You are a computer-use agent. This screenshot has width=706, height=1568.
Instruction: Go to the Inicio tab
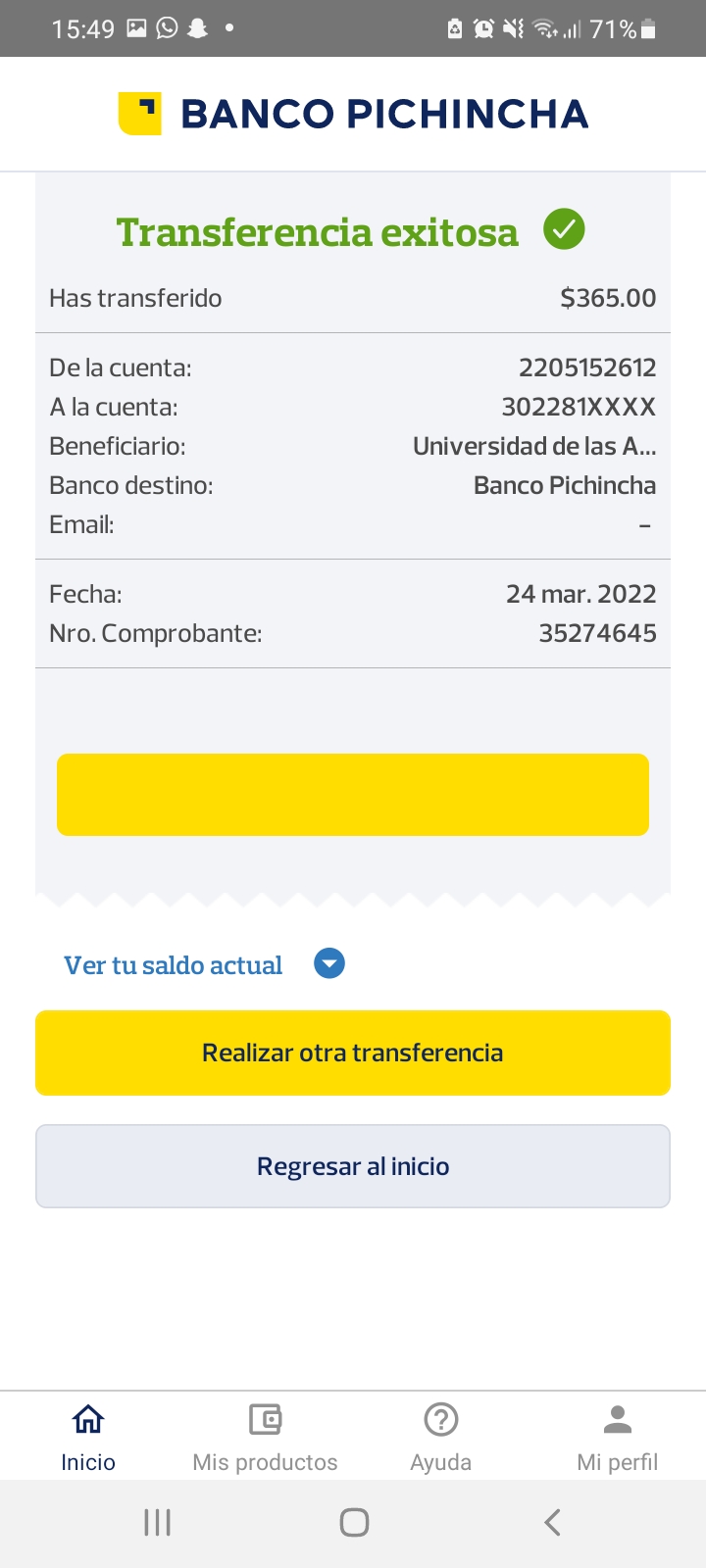pos(88,1436)
